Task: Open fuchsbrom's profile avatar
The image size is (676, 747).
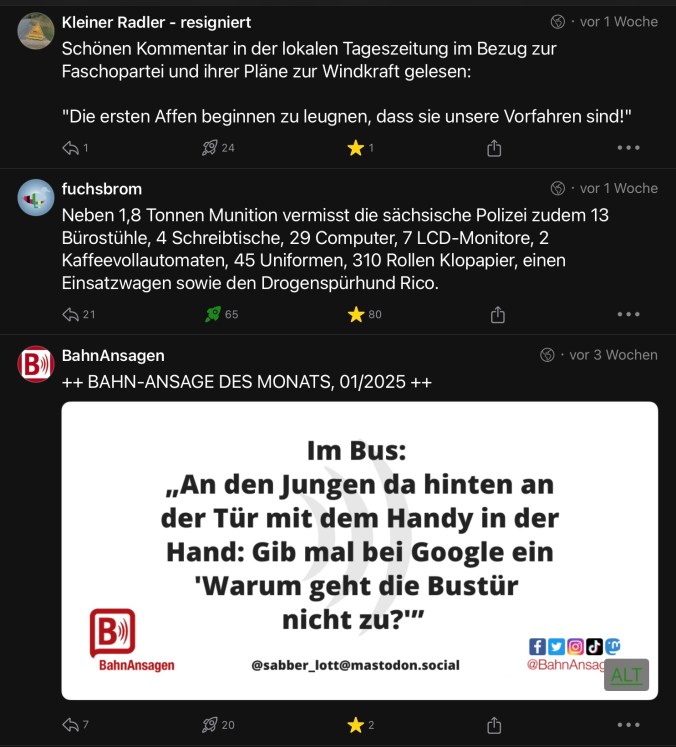Action: click(36, 197)
